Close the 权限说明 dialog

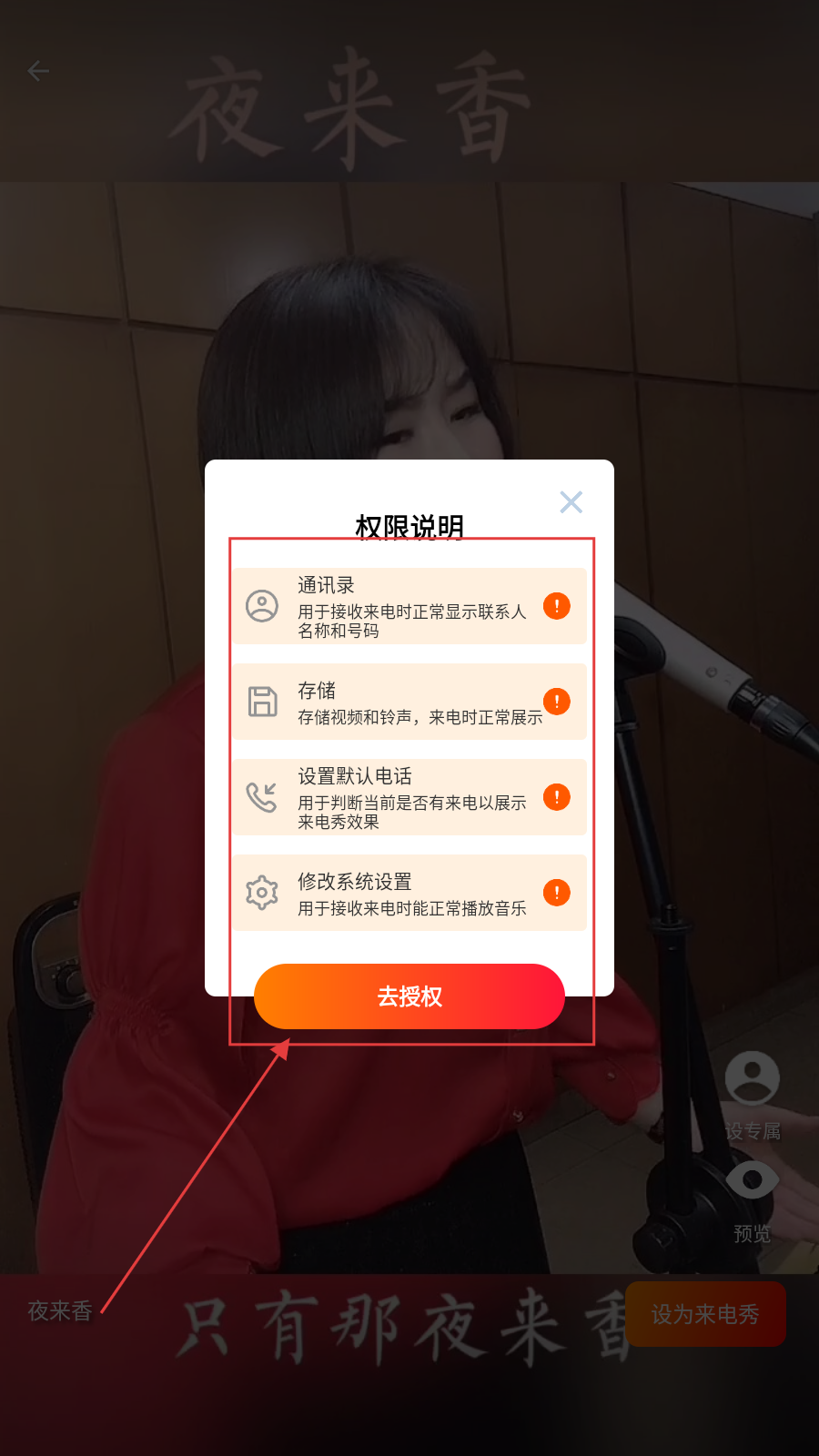click(571, 502)
